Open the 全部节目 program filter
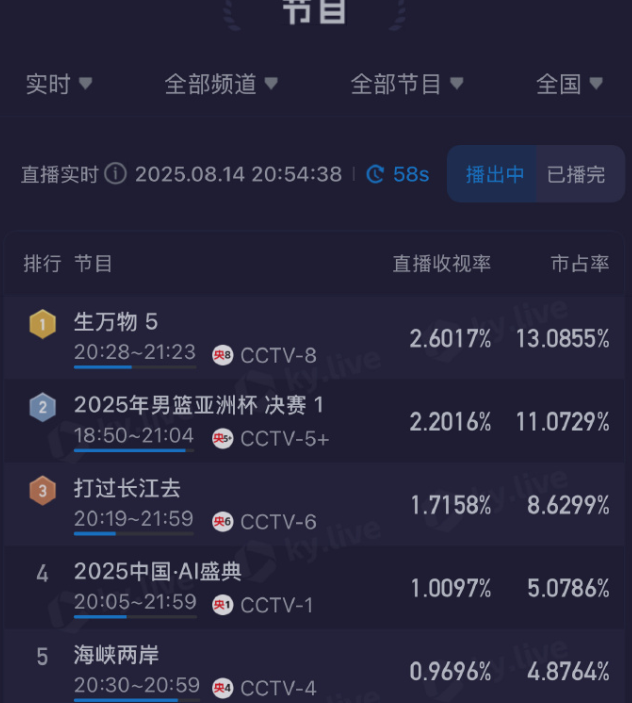 tap(406, 84)
